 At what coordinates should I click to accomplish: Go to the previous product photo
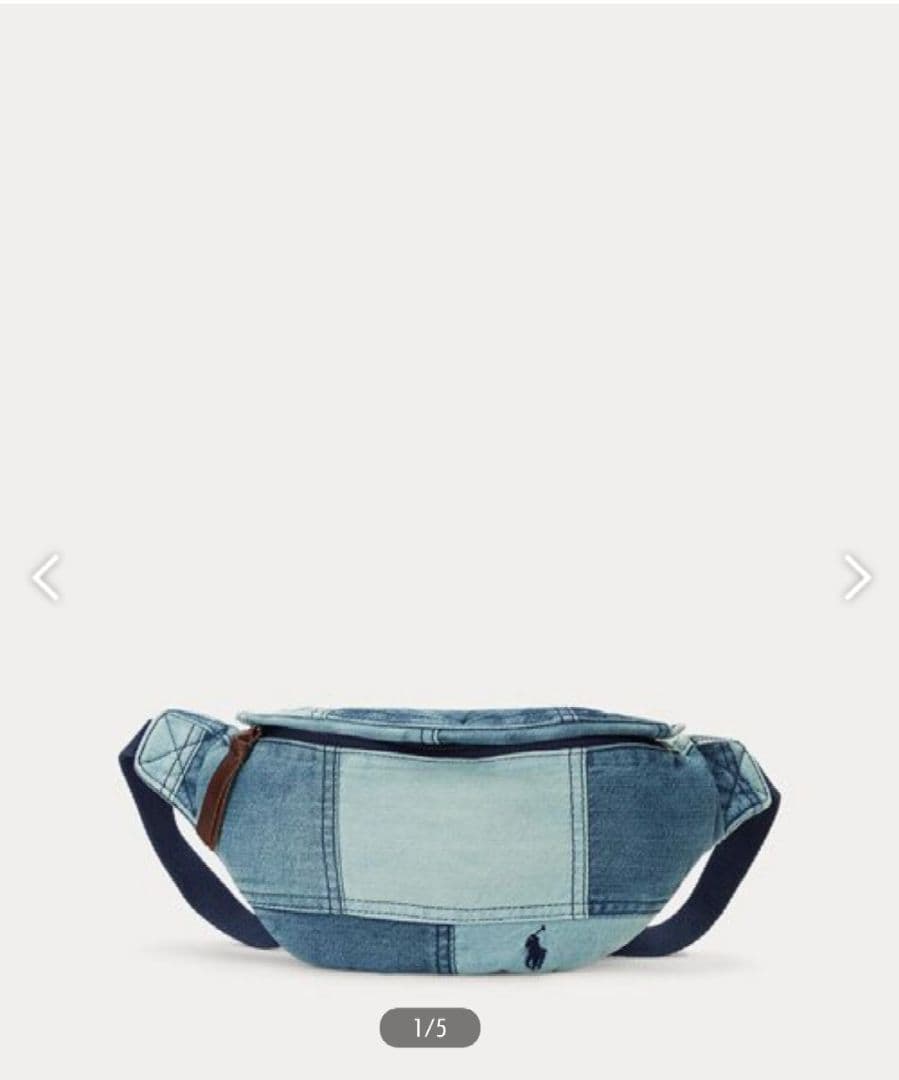pyautogui.click(x=45, y=578)
